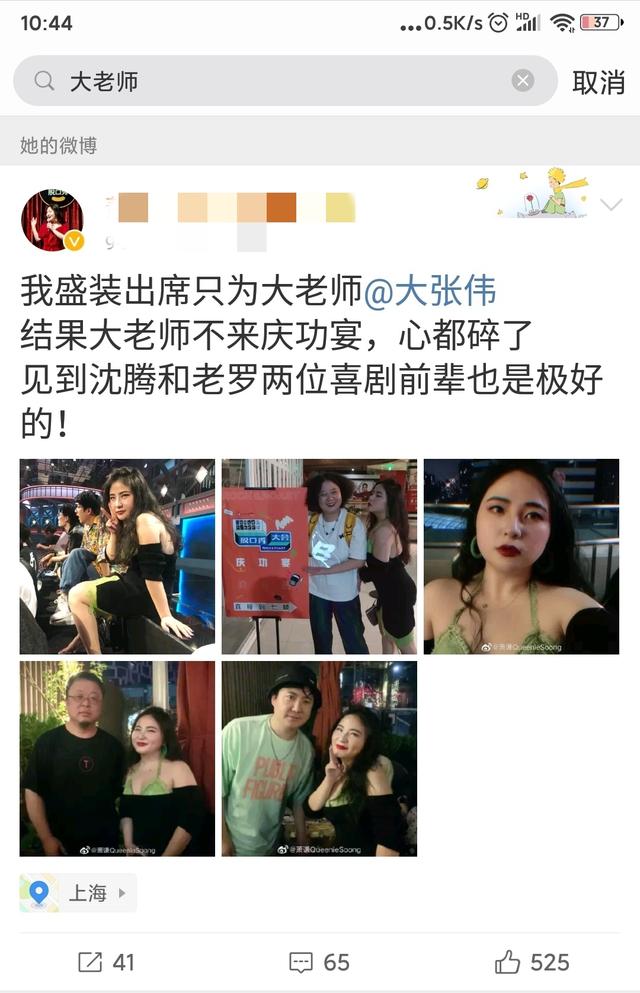Cancel the search with 取消
This screenshot has width=640, height=993.
598,82
